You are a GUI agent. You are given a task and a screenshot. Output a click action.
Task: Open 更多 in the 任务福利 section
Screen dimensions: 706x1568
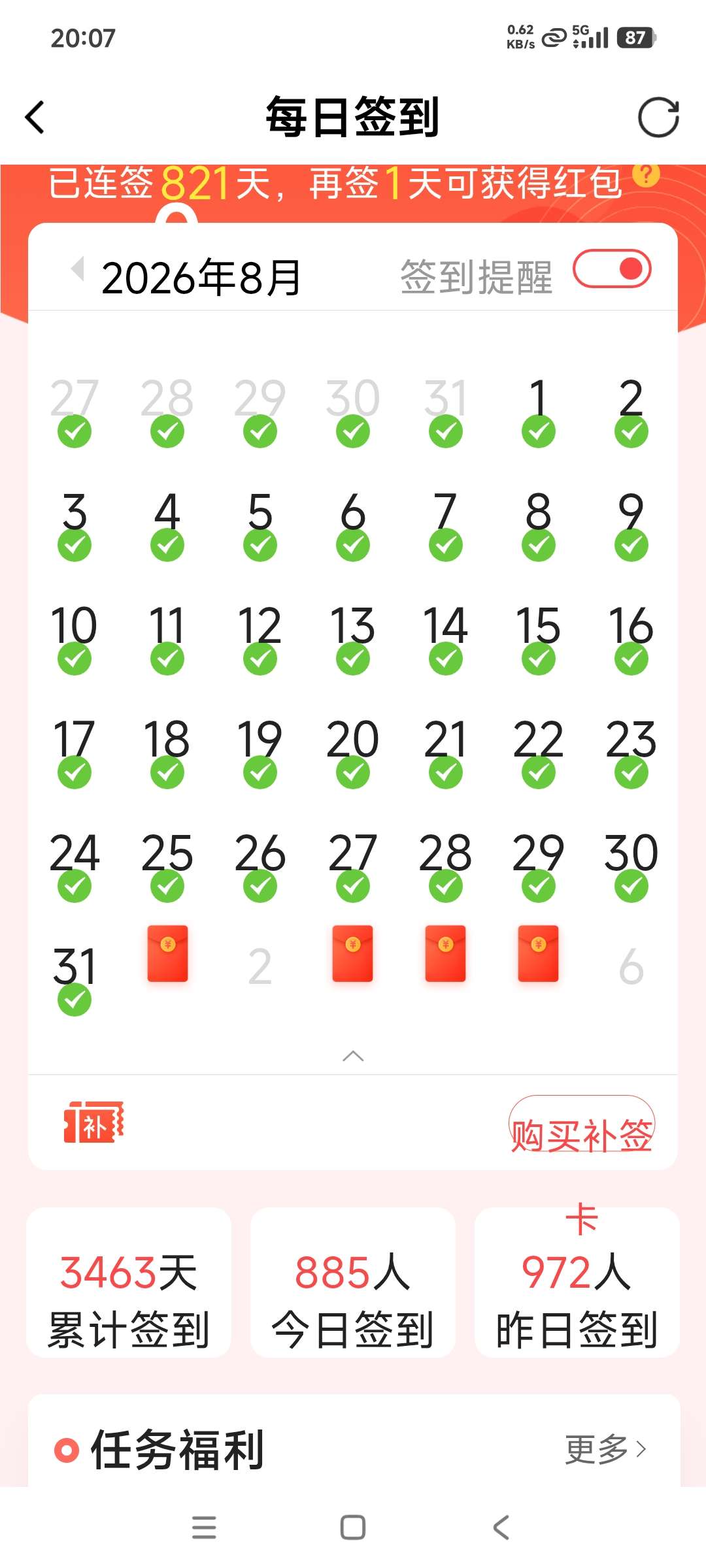point(605,1449)
